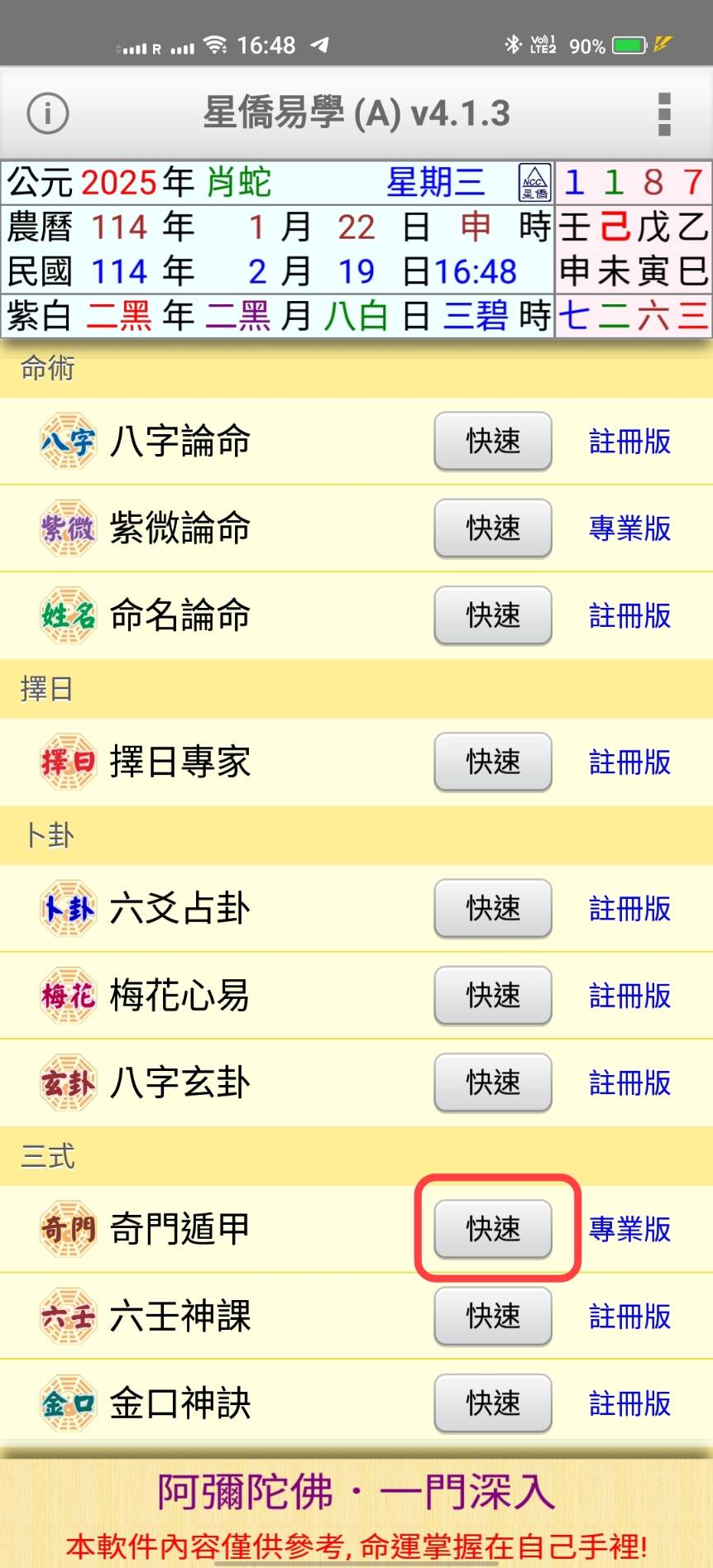Open 註冊版 link for 擇日專家
Screen dimensions: 713x1568
coord(629,762)
